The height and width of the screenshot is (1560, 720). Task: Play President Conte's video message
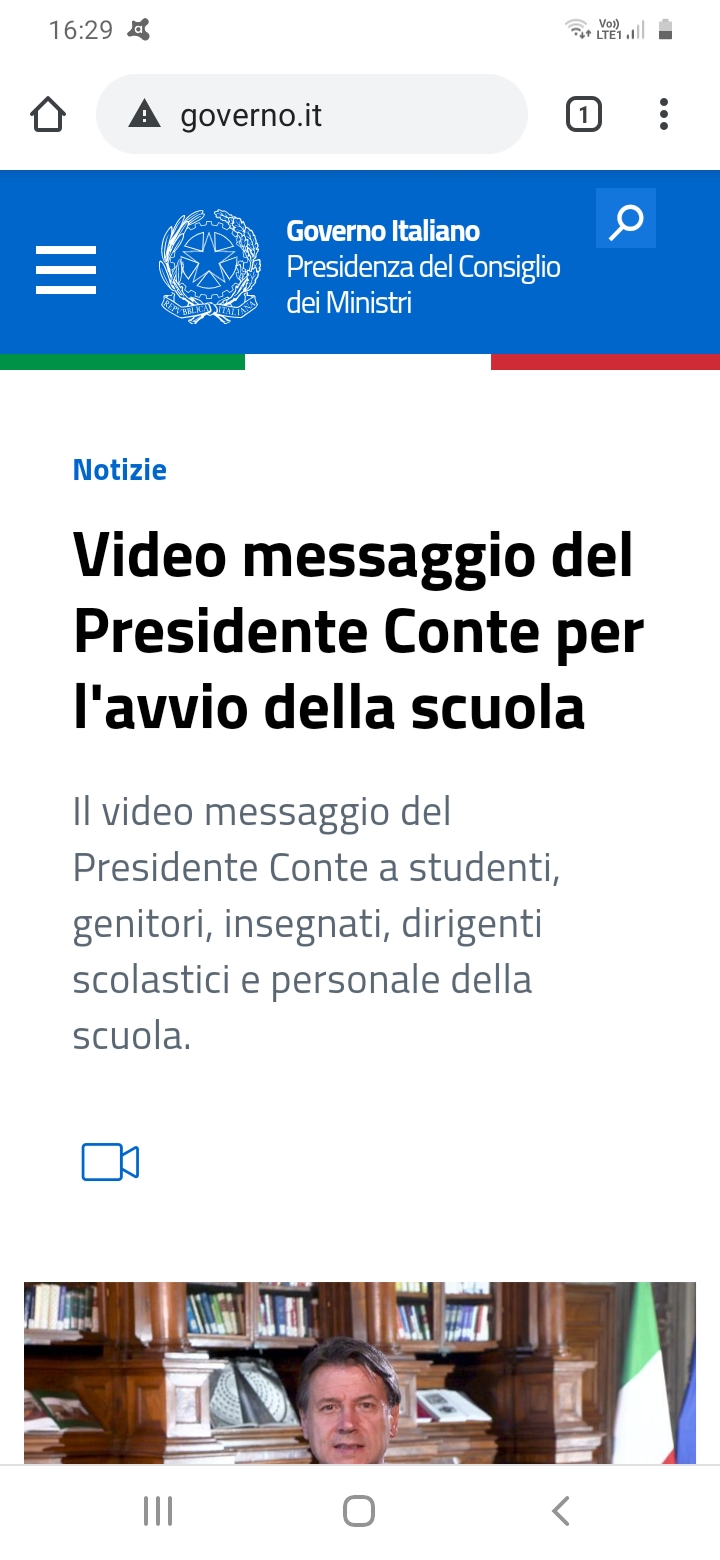pyautogui.click(x=360, y=1372)
